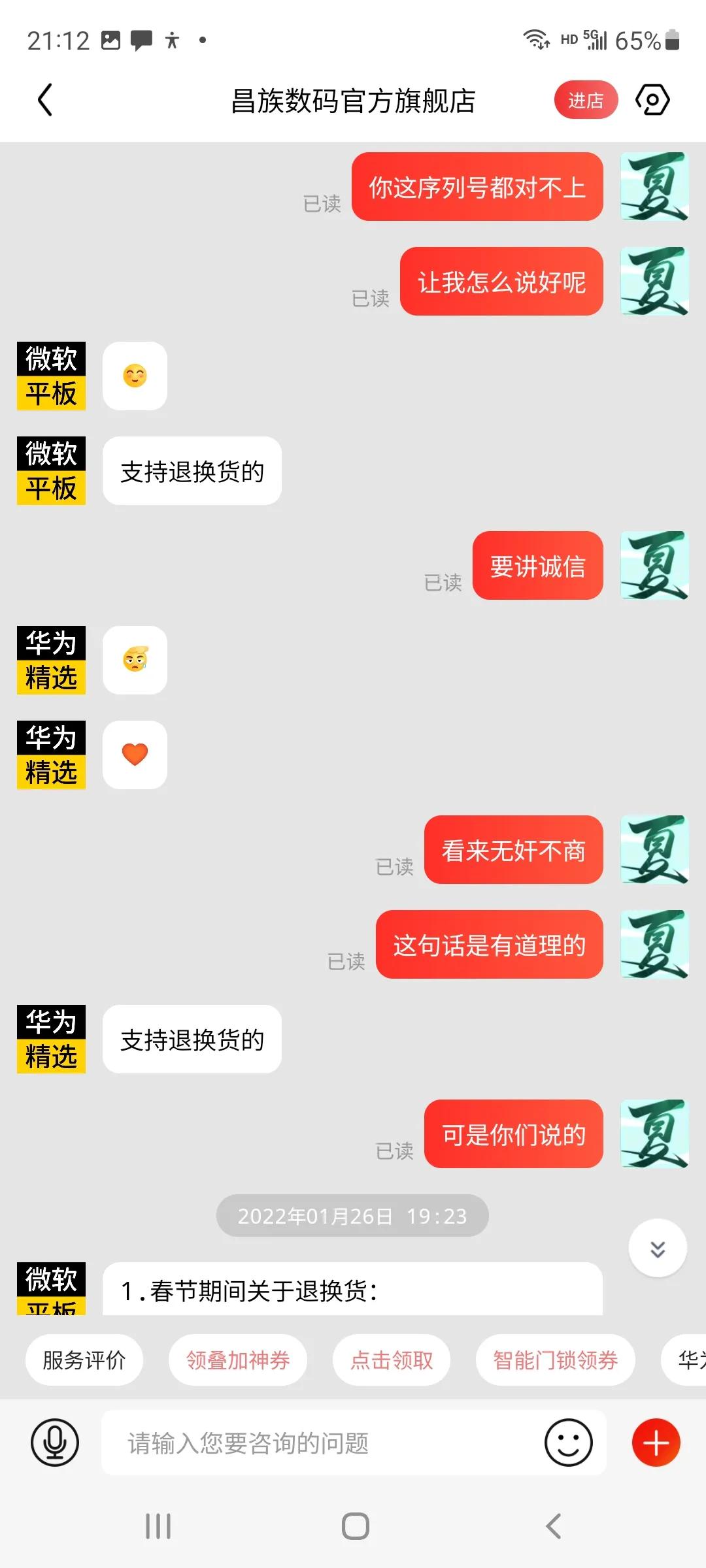Tap the 微软平板 store tag badge
The width and height of the screenshot is (706, 1568).
[x=52, y=377]
